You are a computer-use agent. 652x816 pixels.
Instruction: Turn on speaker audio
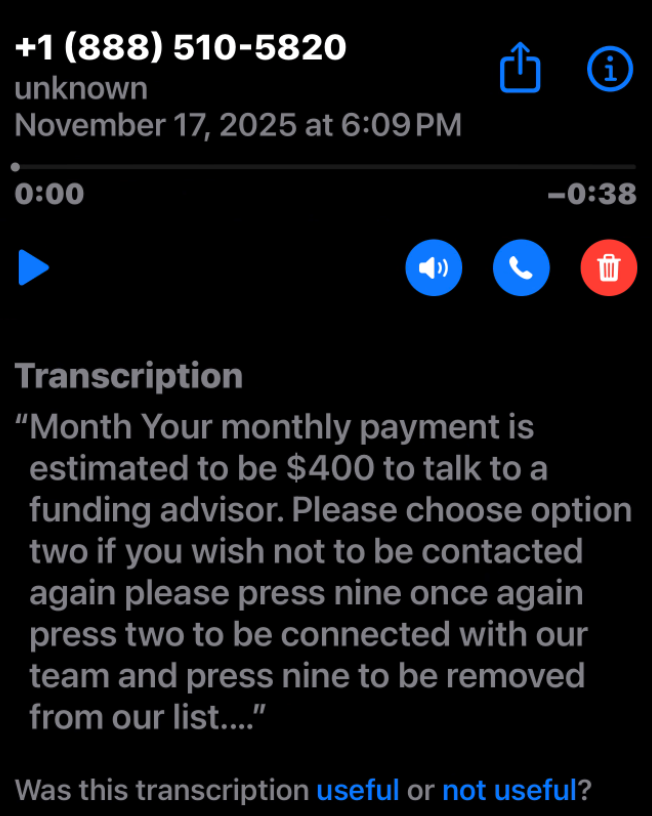point(433,268)
